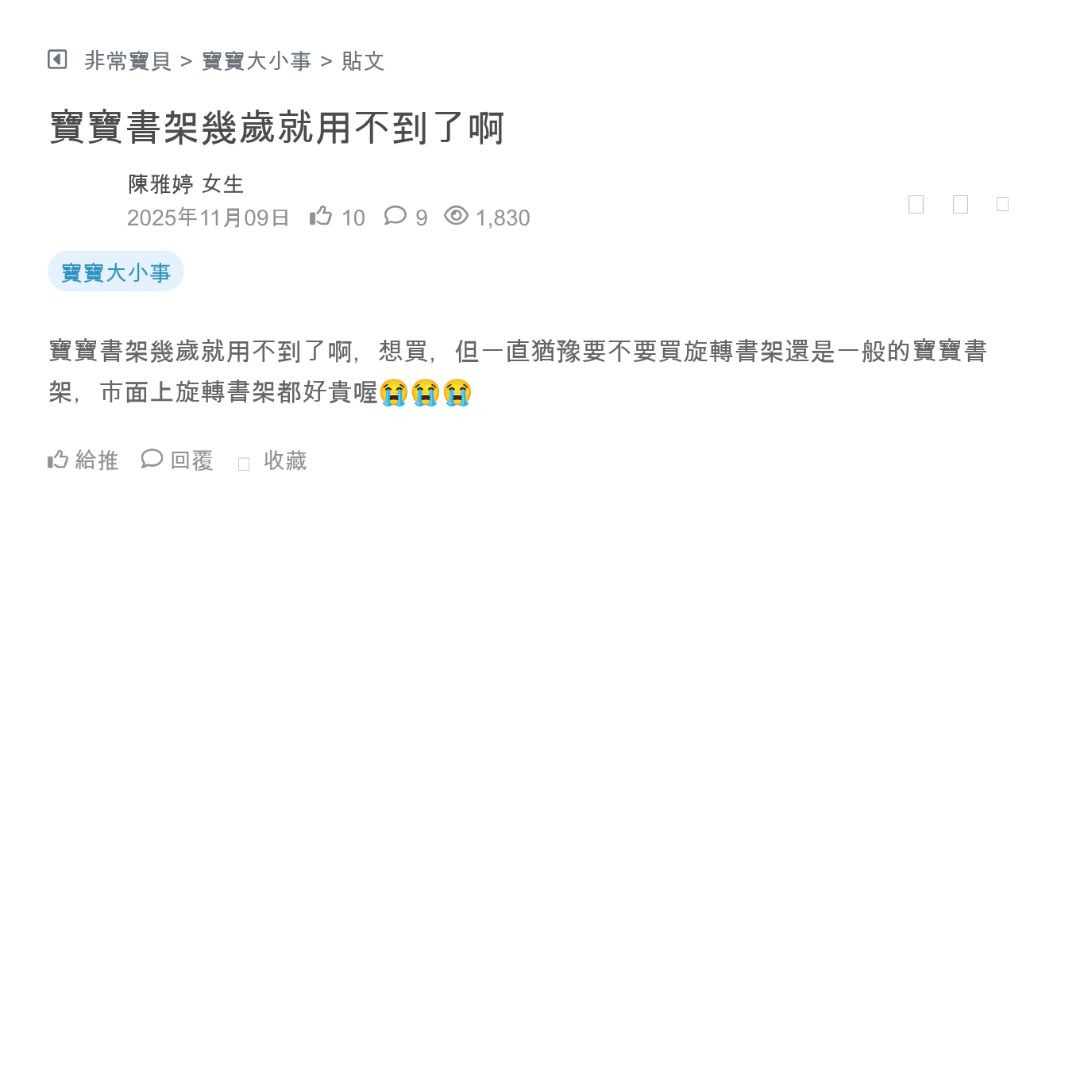Tap 回覆 to reply to the post
Viewport: 1080px width, 1080px height.
(178, 460)
